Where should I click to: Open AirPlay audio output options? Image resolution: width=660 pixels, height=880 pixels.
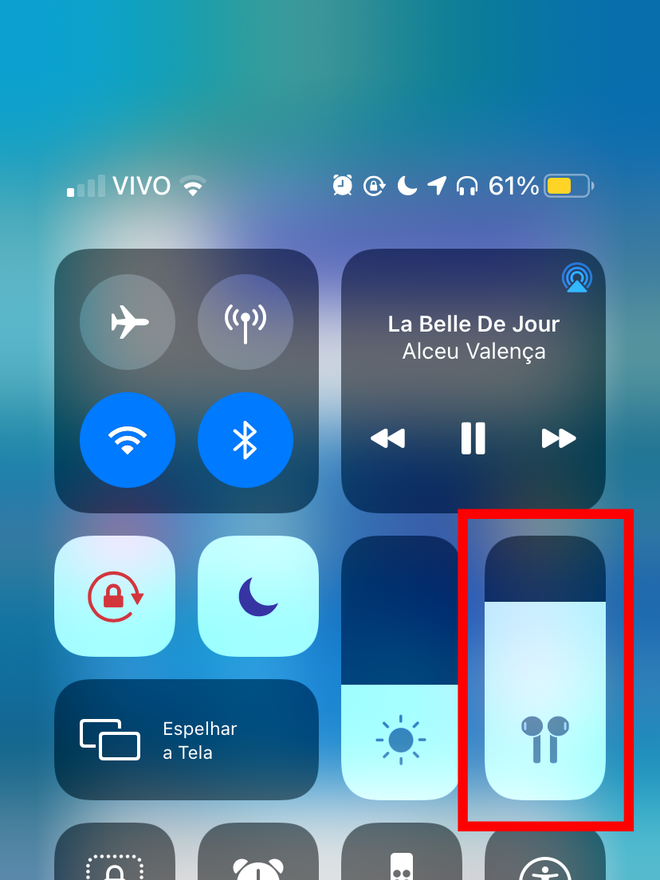tap(576, 279)
